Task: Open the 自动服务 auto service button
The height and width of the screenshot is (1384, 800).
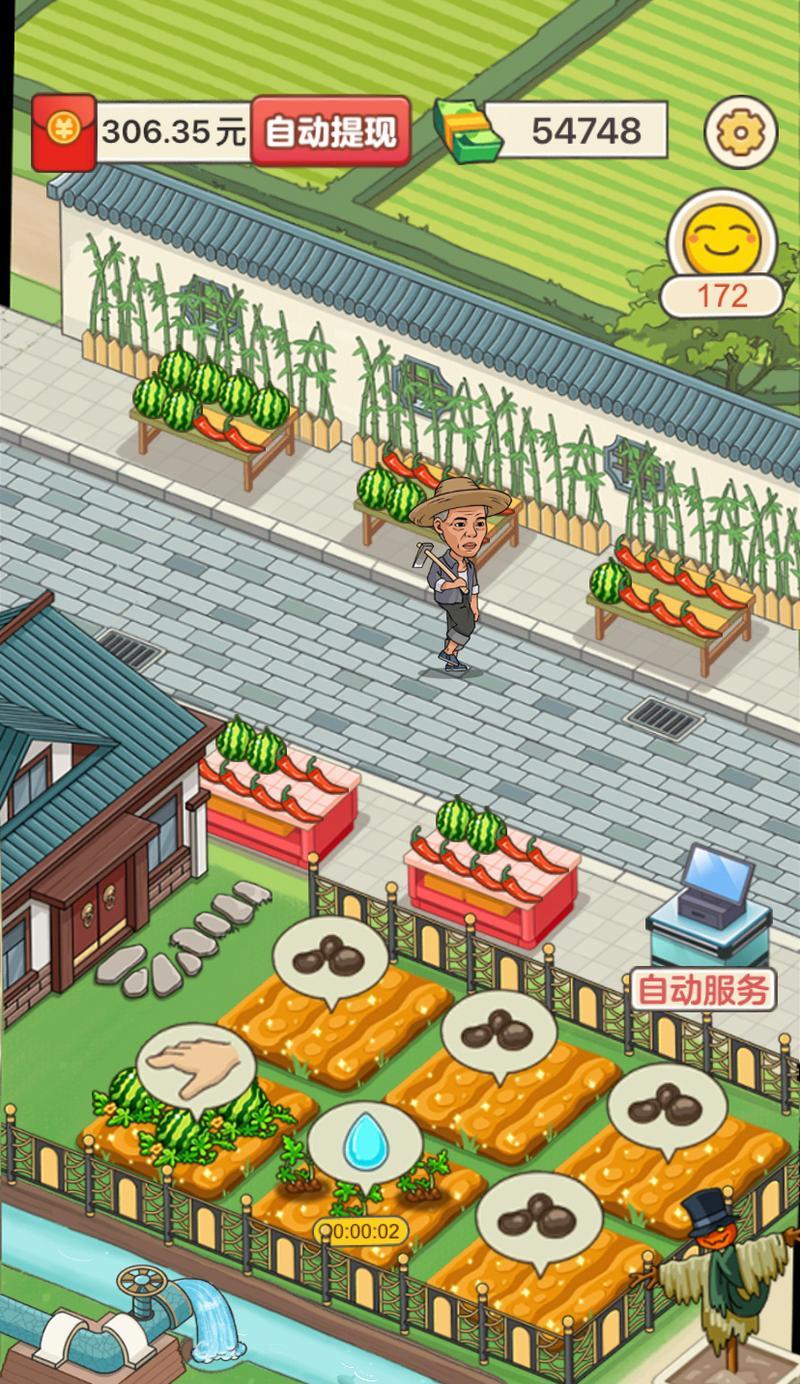Action: (703, 991)
